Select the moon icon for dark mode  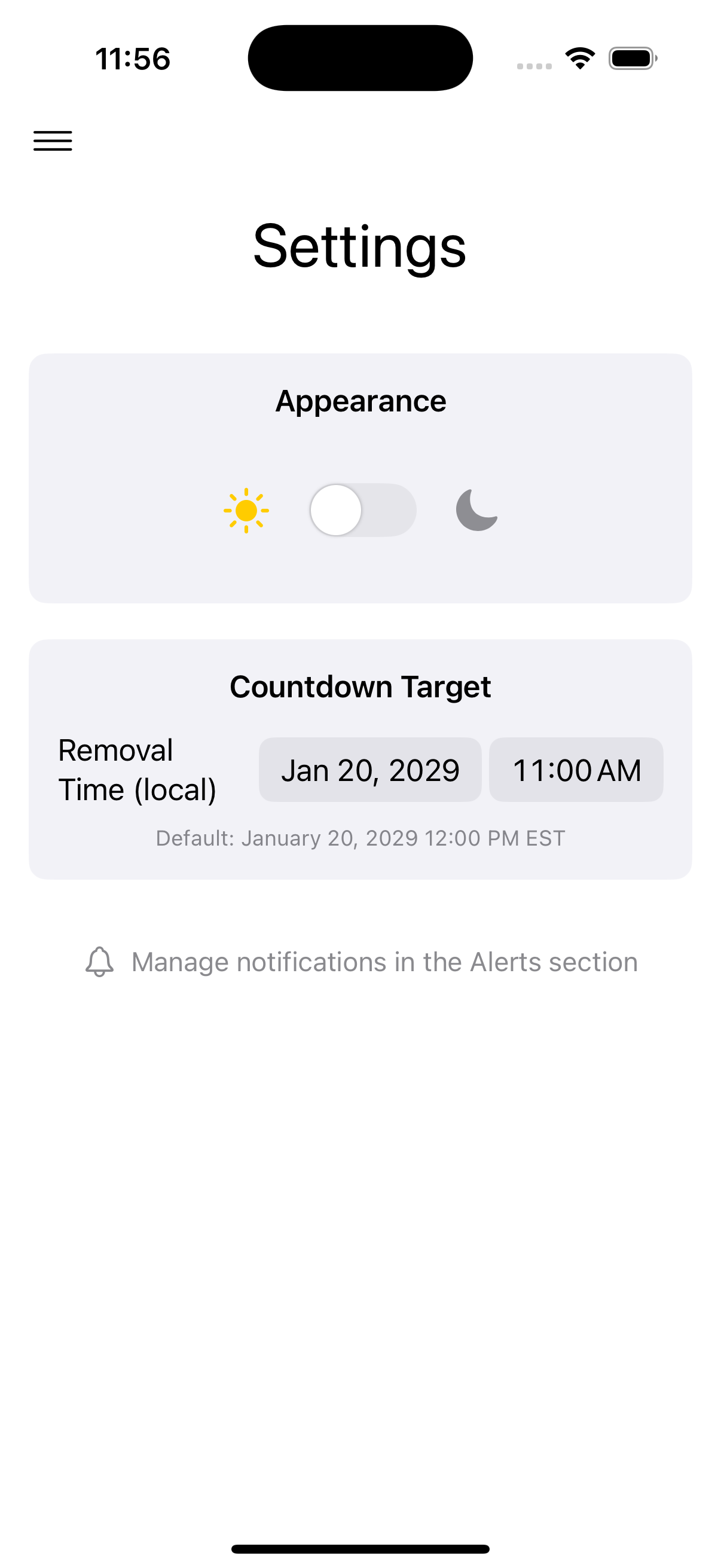(476, 512)
